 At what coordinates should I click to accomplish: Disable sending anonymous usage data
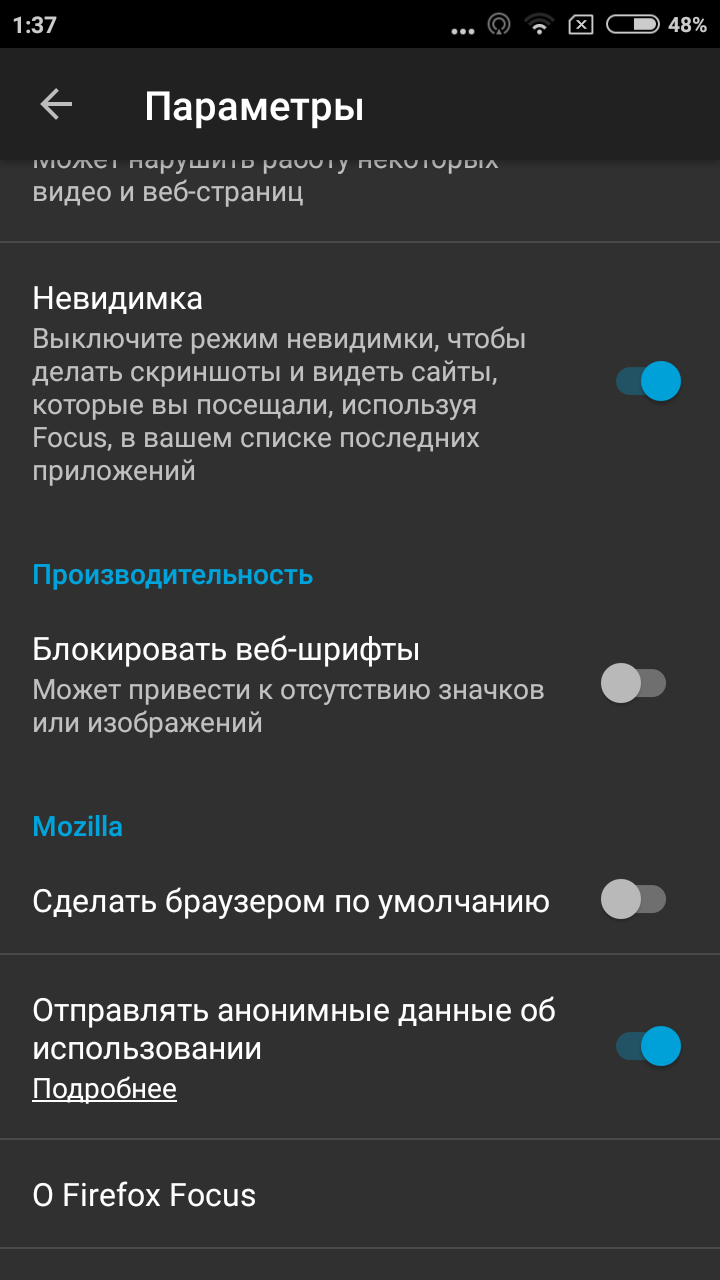click(x=647, y=1047)
